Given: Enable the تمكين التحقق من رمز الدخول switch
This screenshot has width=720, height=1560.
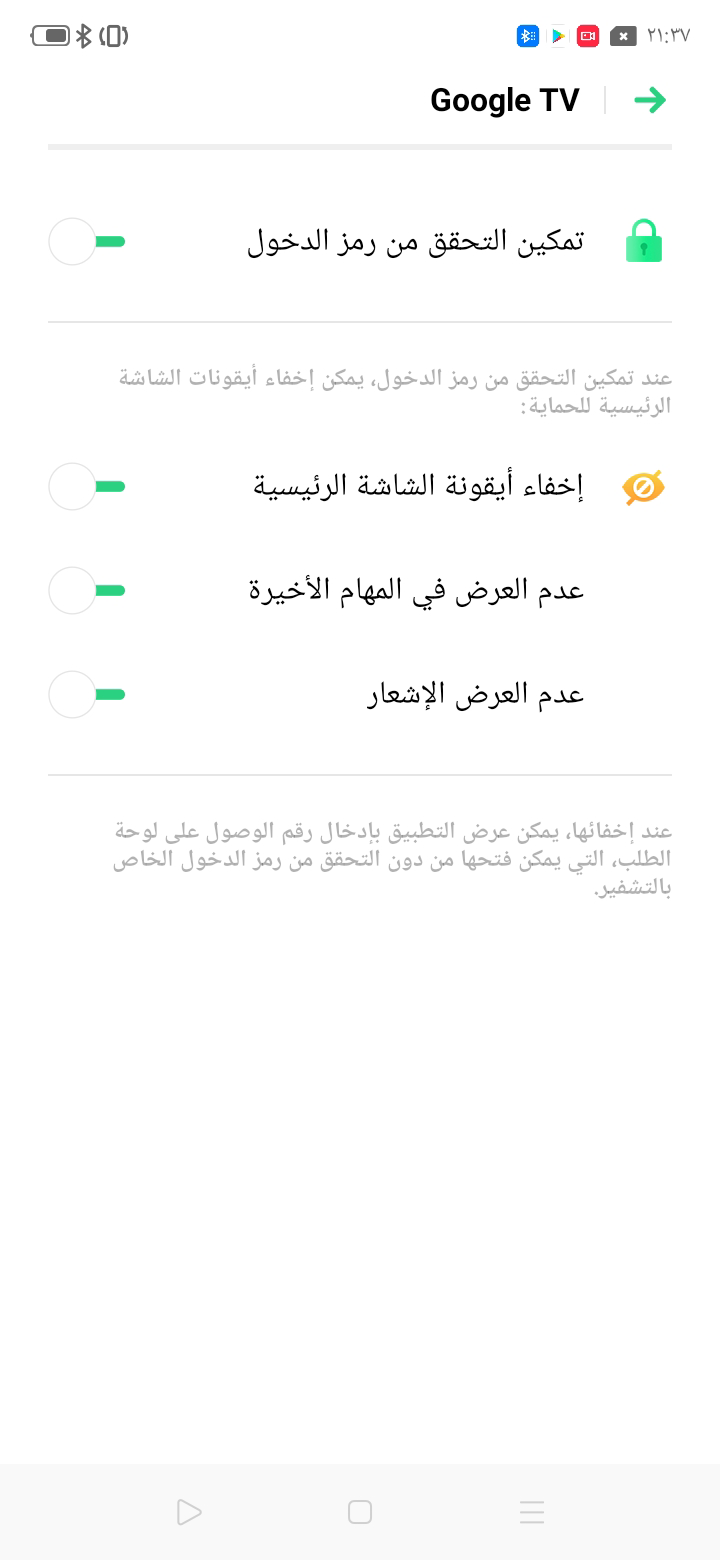Looking at the screenshot, I should point(86,241).
